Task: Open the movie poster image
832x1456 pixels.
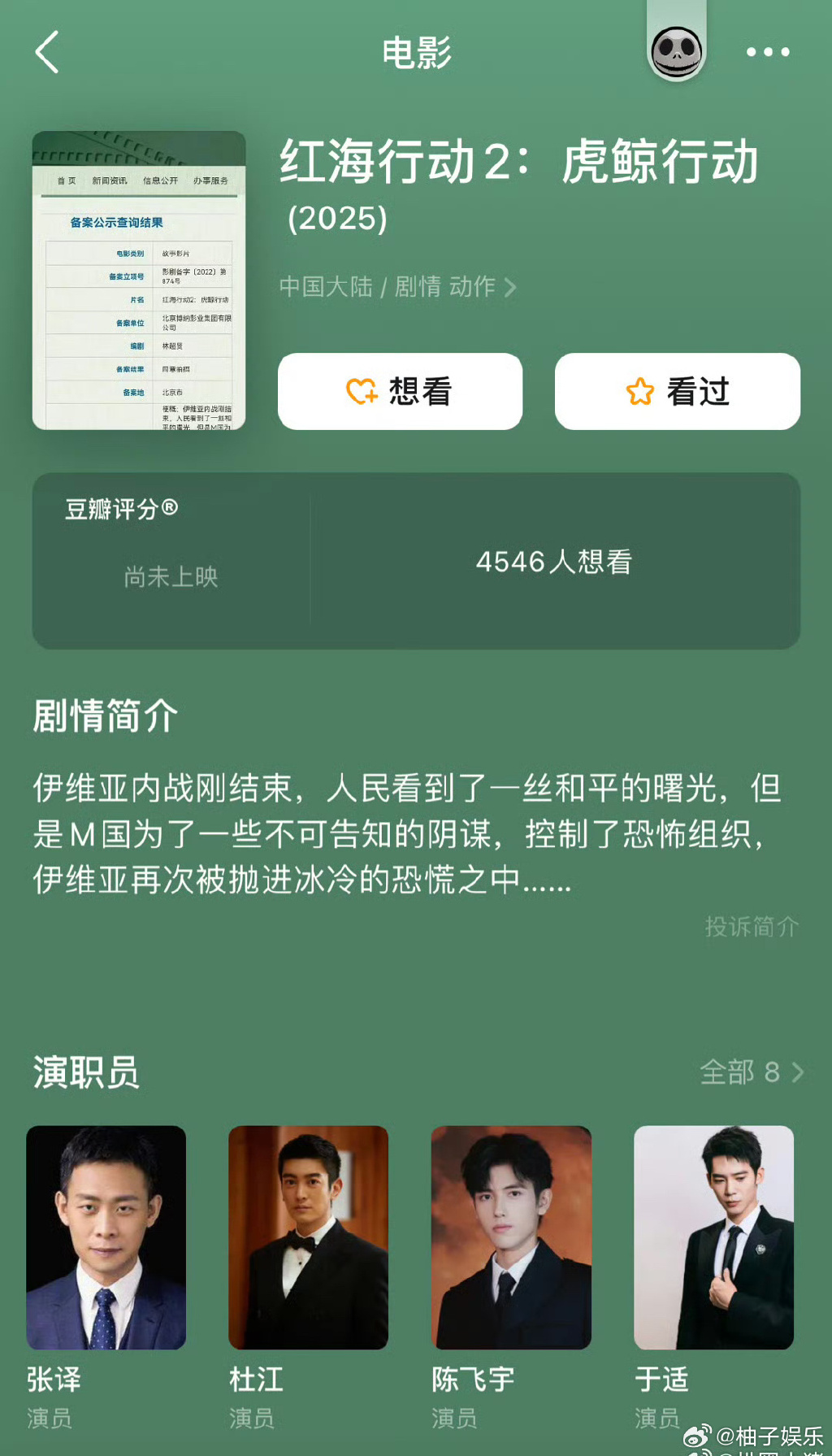Action: point(139,280)
